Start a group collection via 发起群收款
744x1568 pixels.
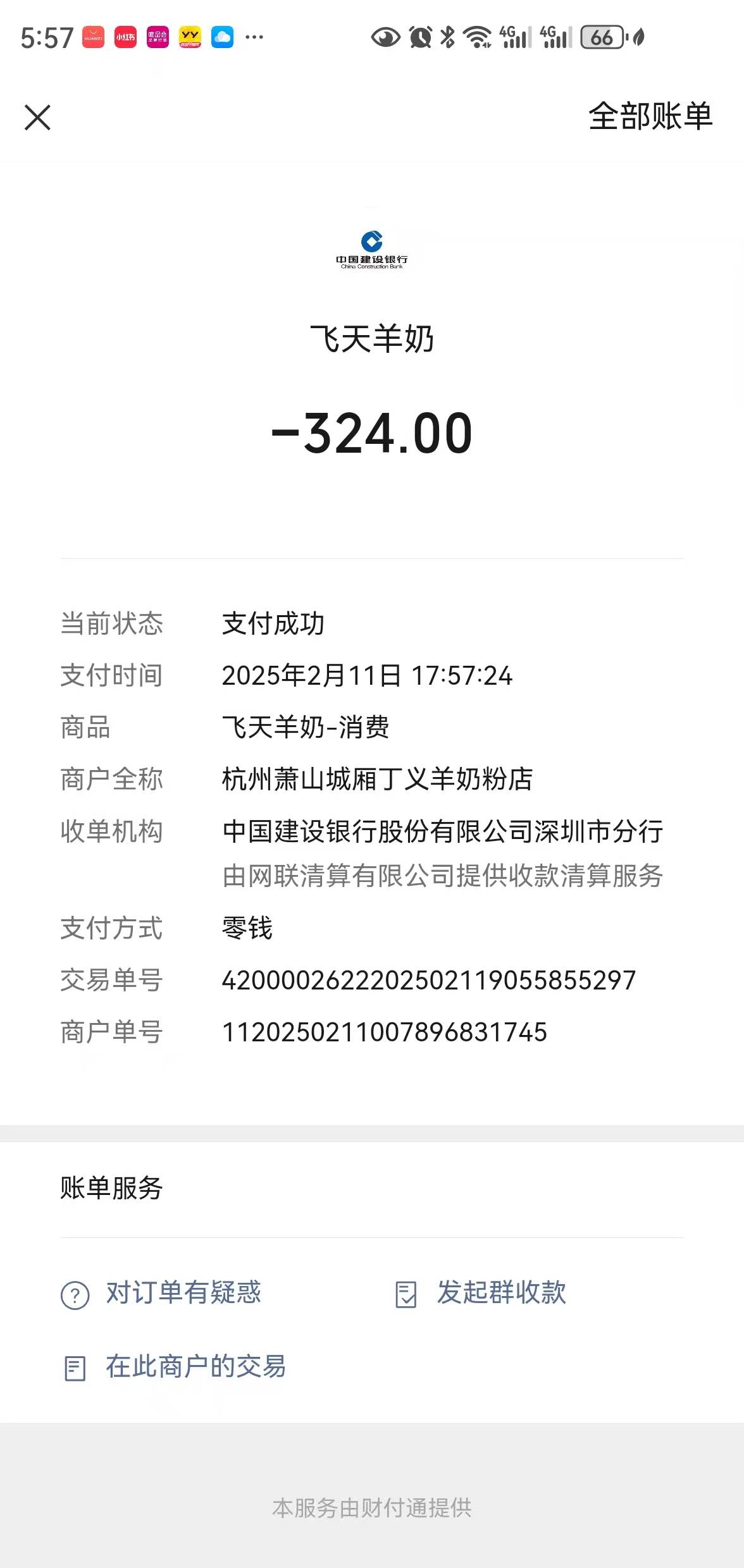[x=481, y=1293]
